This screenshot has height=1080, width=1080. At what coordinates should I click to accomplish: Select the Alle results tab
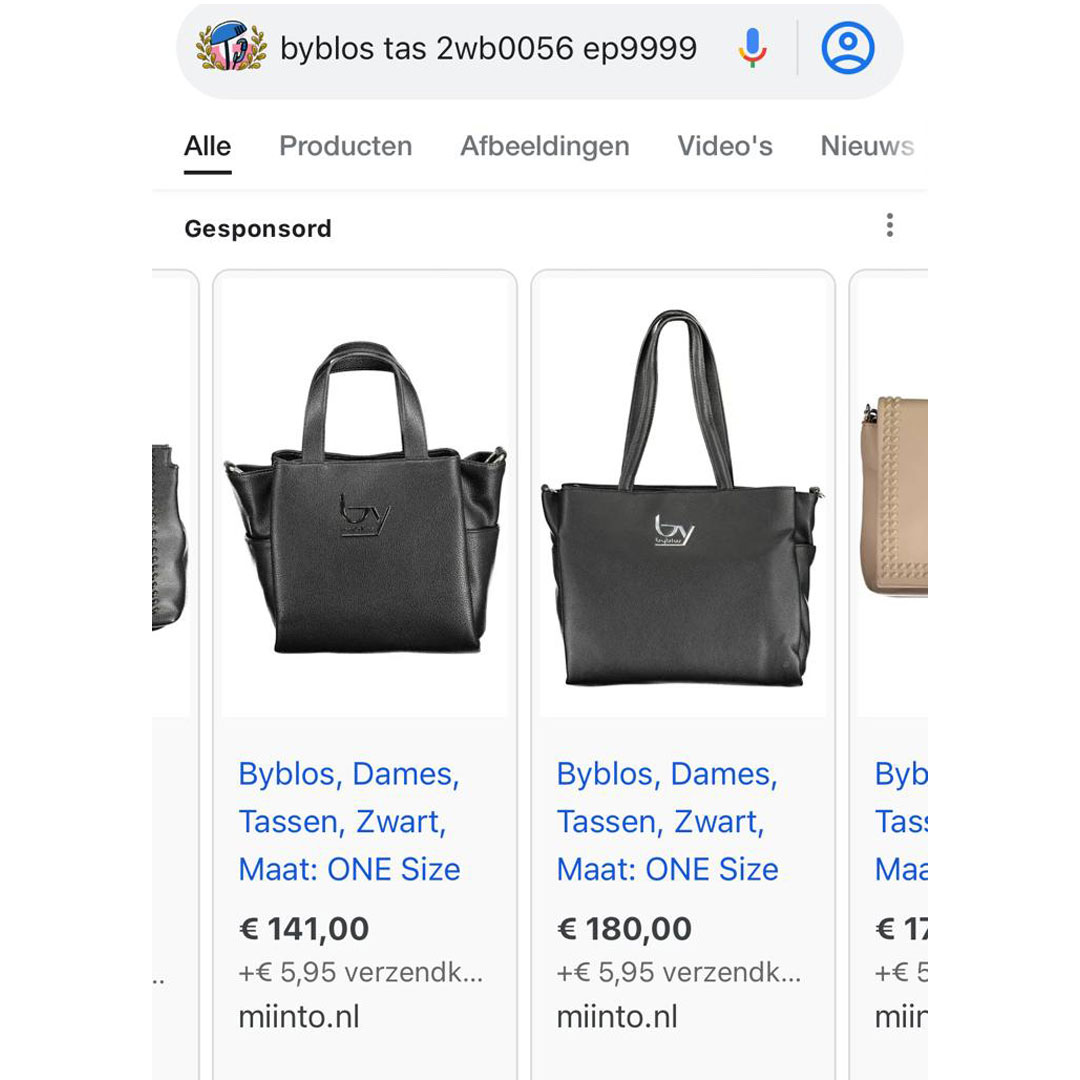point(207,146)
